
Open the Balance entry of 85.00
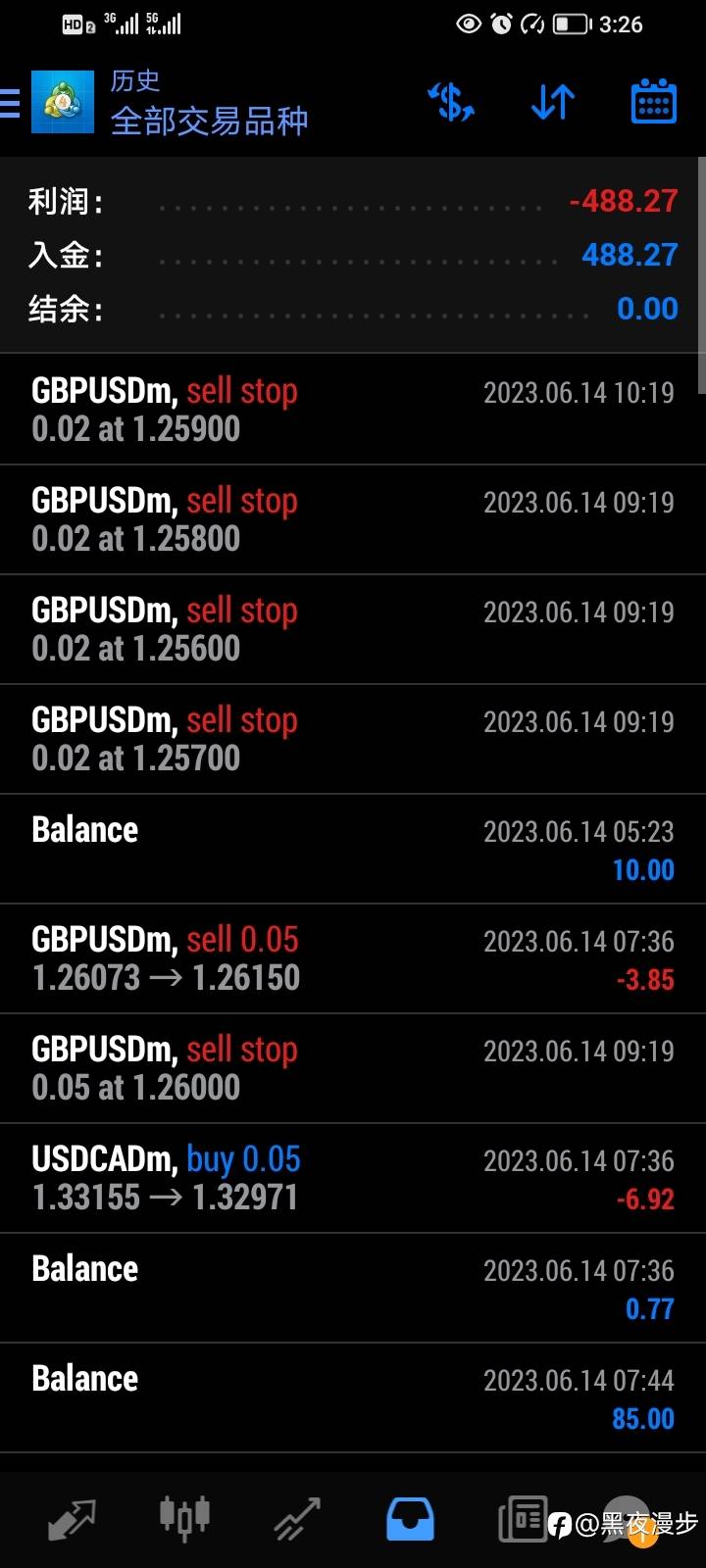[353, 1397]
